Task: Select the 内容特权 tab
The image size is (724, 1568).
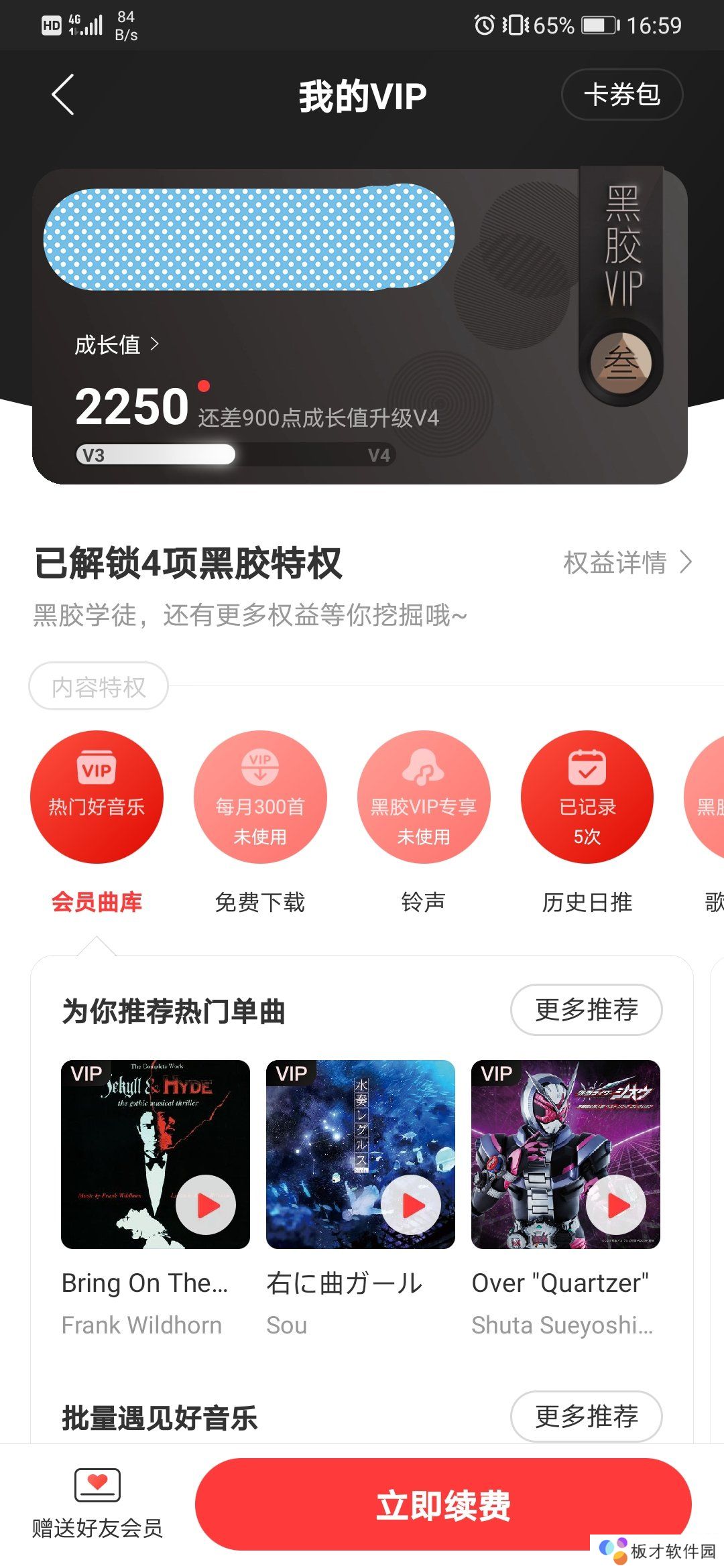Action: click(98, 685)
